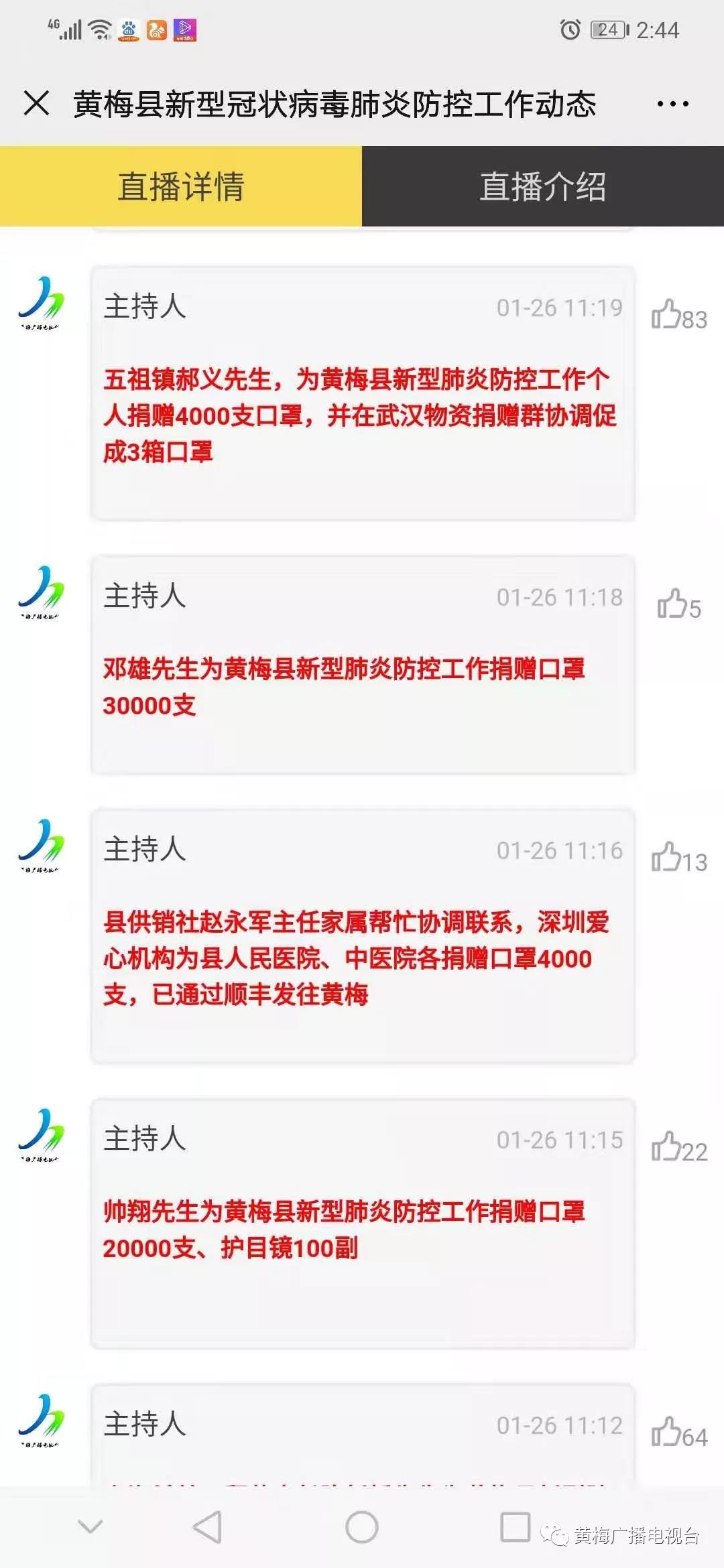Tap the system back button
Screen dimensions: 724x1568
[x=207, y=1527]
